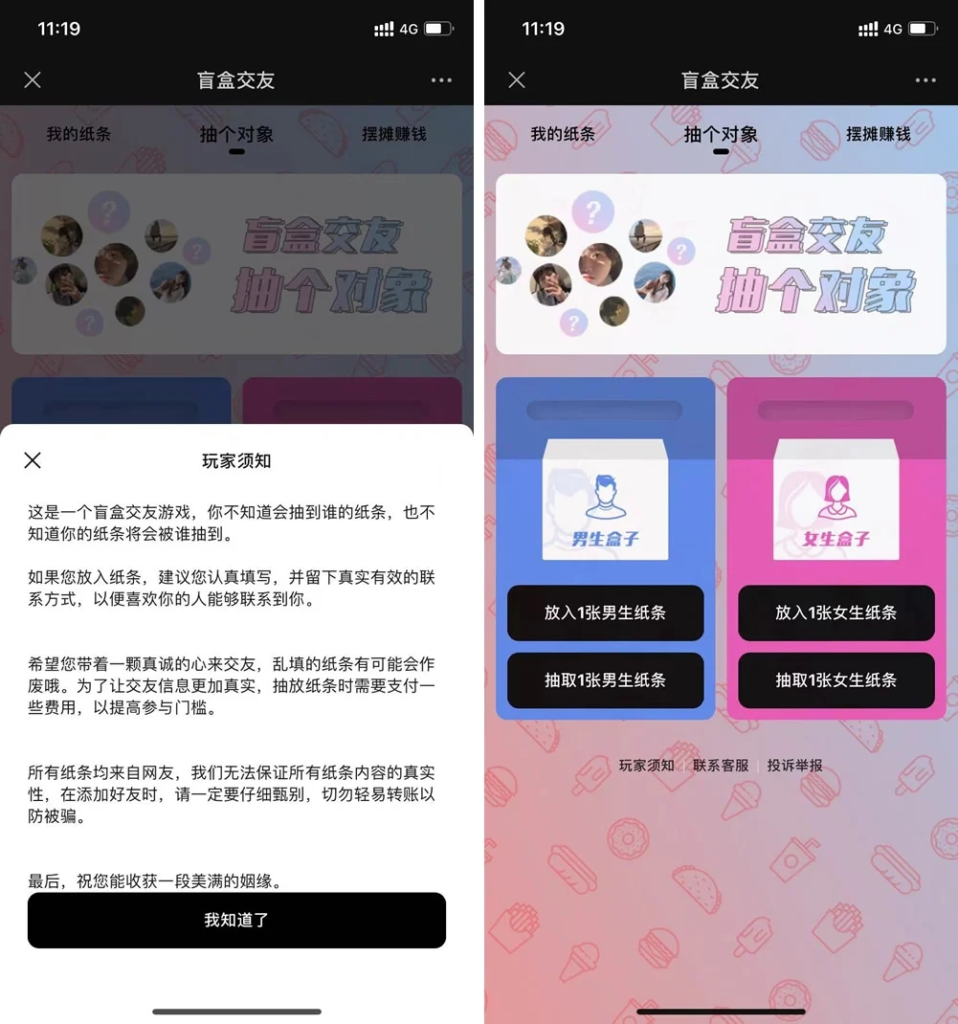The image size is (958, 1024).
Task: Close the 玩家须知 dialog sheet
Action: tap(33, 460)
